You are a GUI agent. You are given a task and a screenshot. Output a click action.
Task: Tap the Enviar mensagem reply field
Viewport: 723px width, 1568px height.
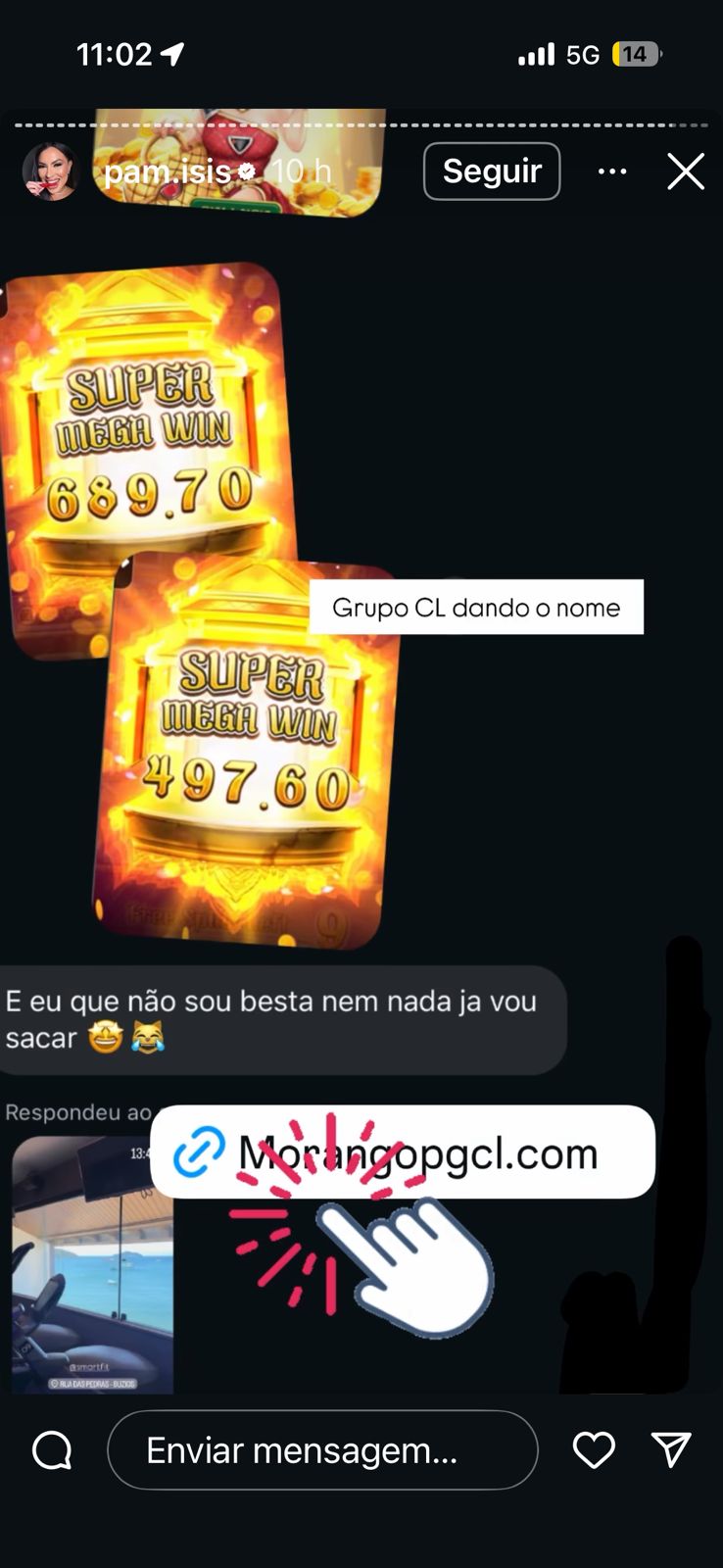[x=322, y=1450]
